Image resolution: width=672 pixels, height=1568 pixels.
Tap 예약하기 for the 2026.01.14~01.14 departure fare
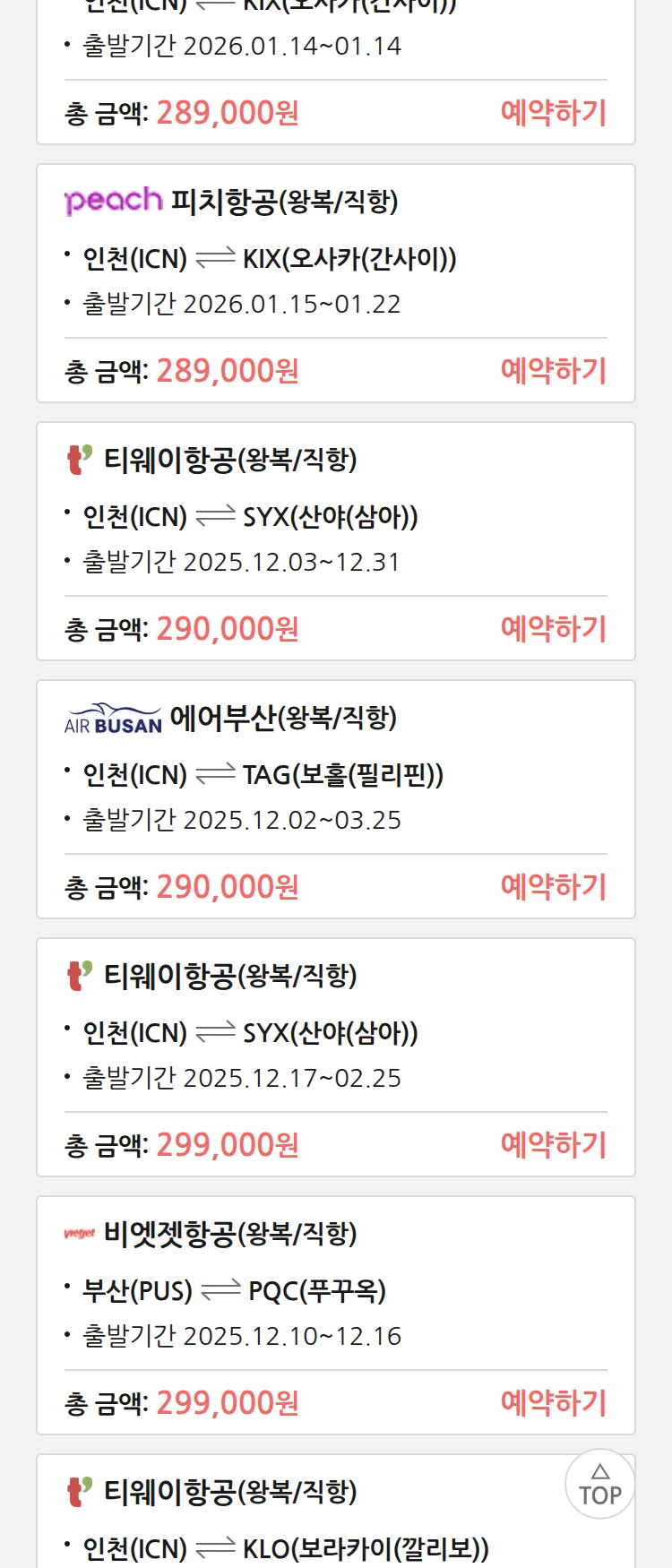coord(553,113)
